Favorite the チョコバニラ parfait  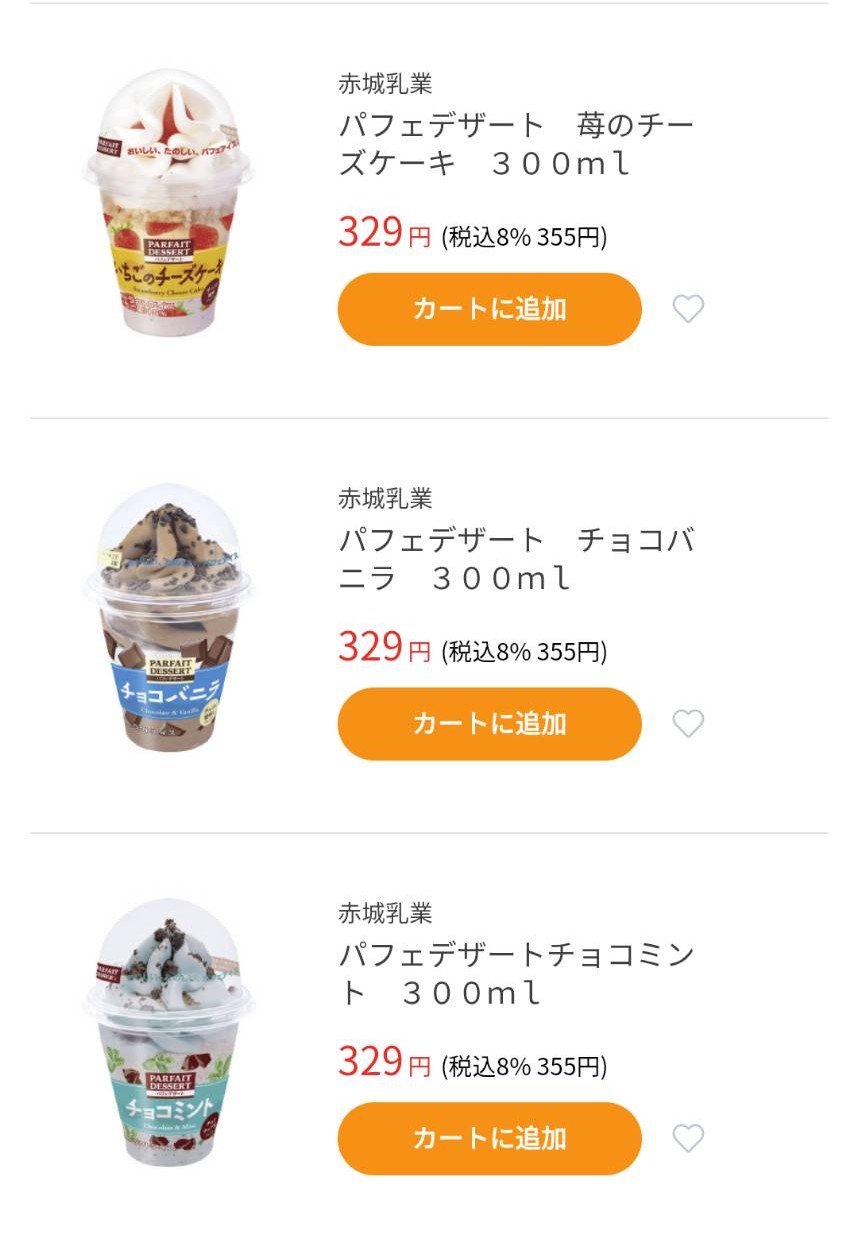(688, 723)
